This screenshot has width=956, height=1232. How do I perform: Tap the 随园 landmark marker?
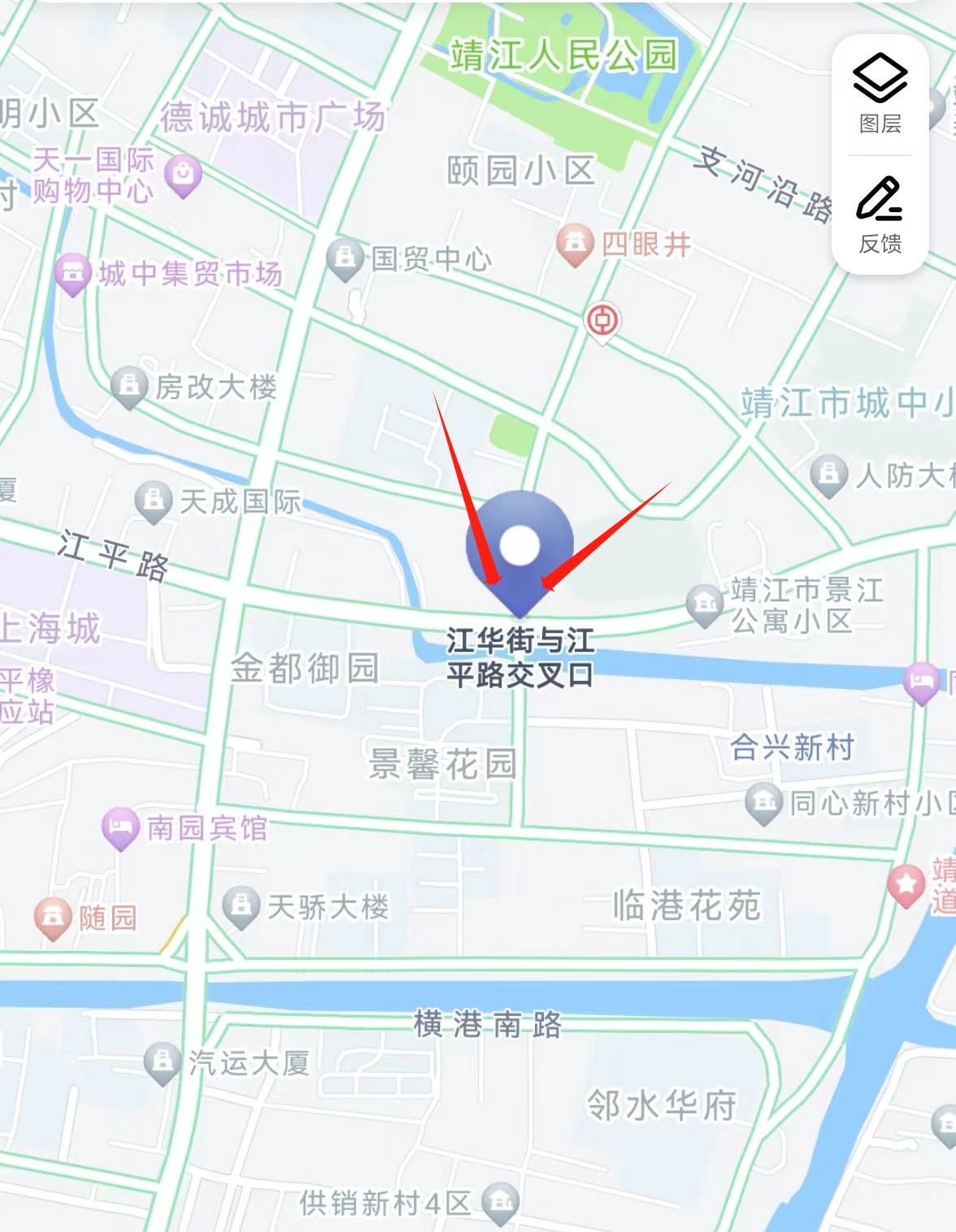(53, 917)
